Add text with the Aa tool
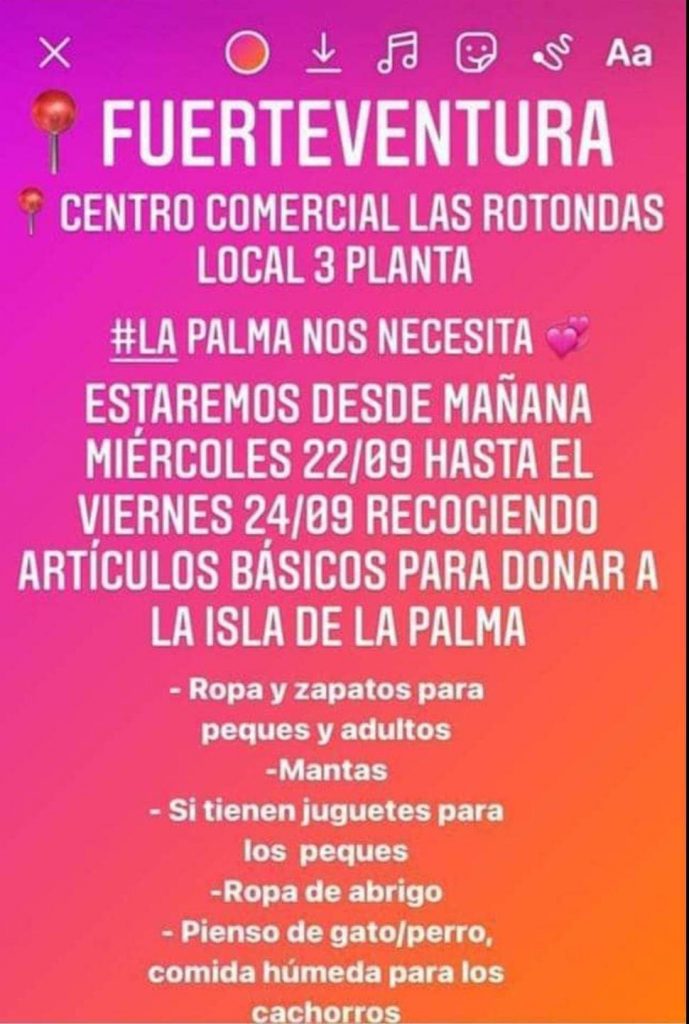 coord(628,54)
